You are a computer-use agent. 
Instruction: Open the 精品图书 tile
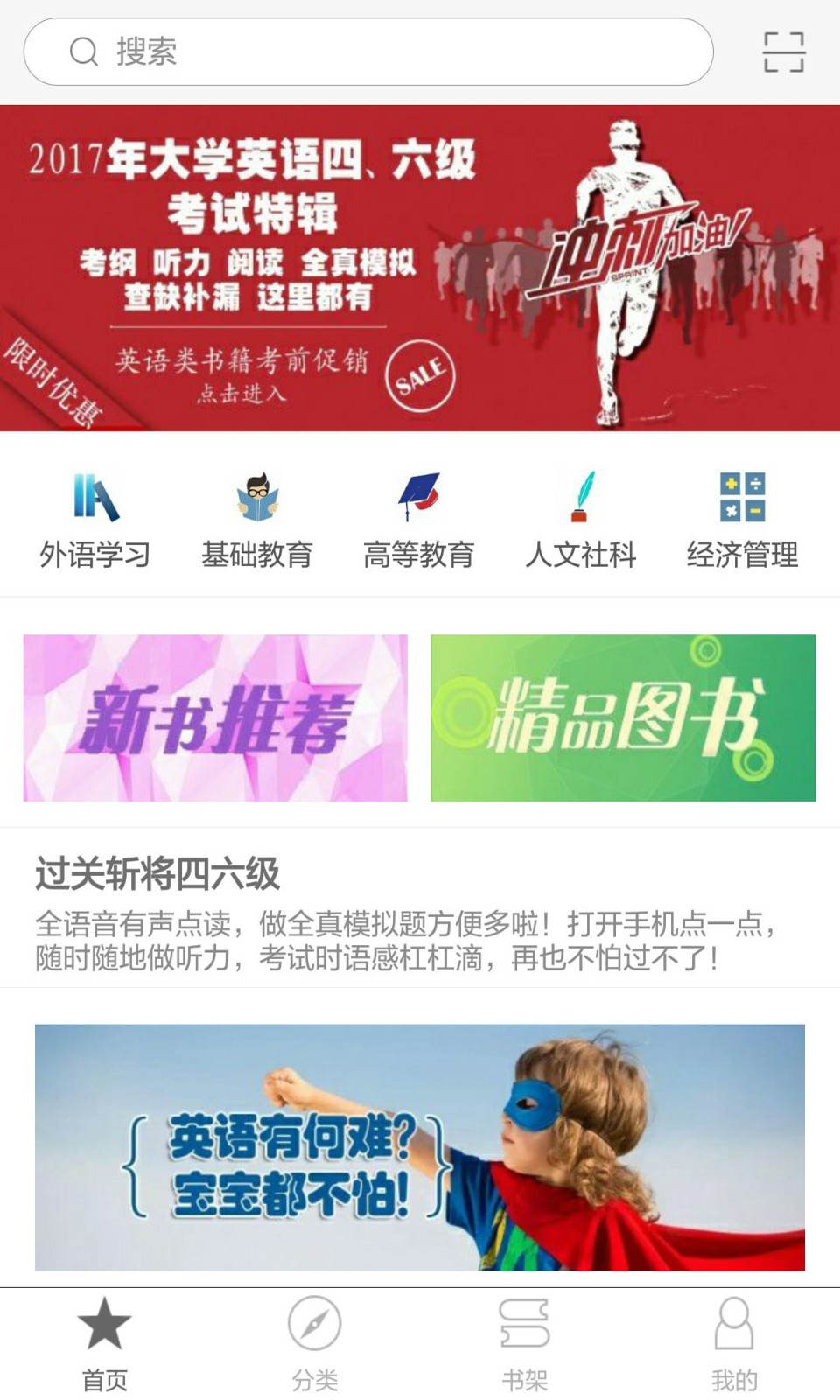(623, 717)
